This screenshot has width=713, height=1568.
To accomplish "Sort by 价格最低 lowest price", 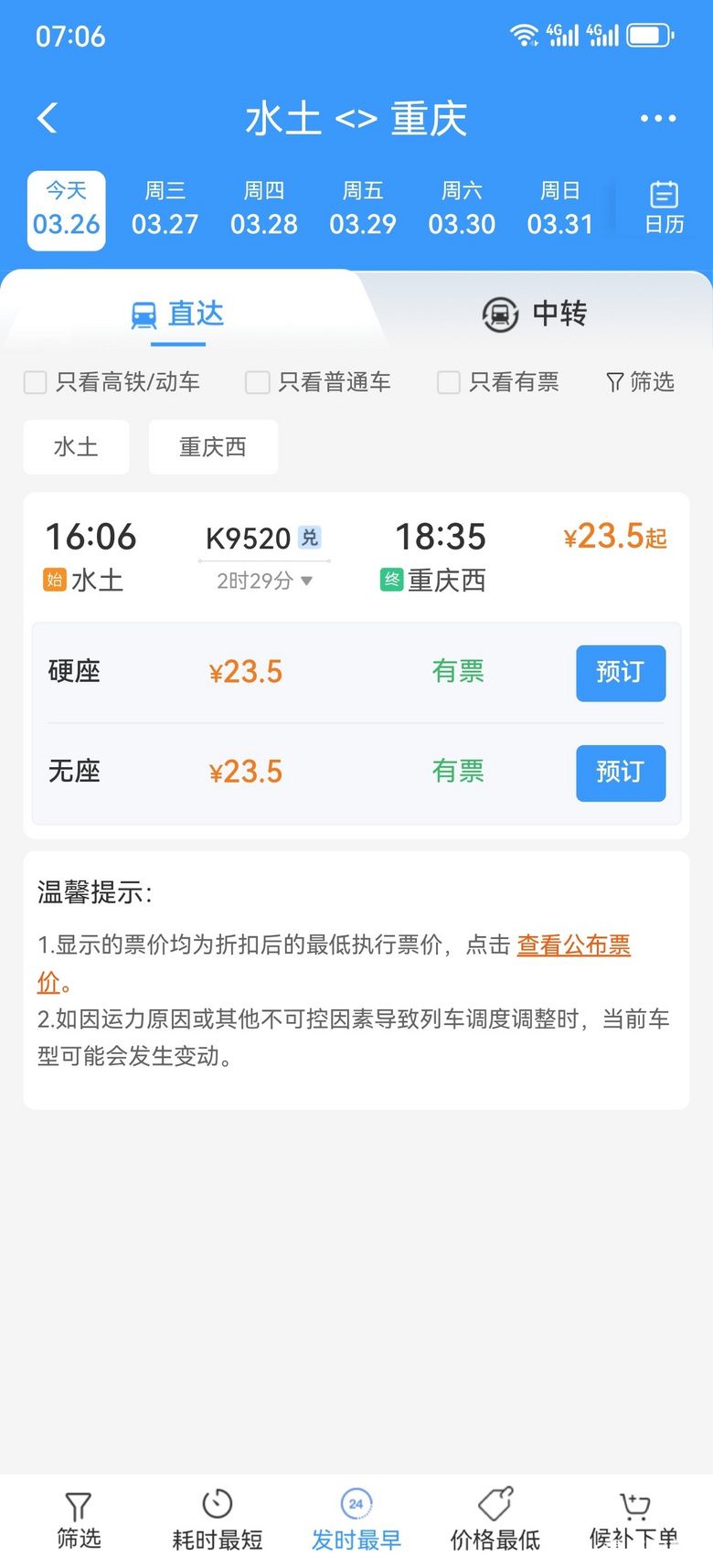I will coord(495,1521).
